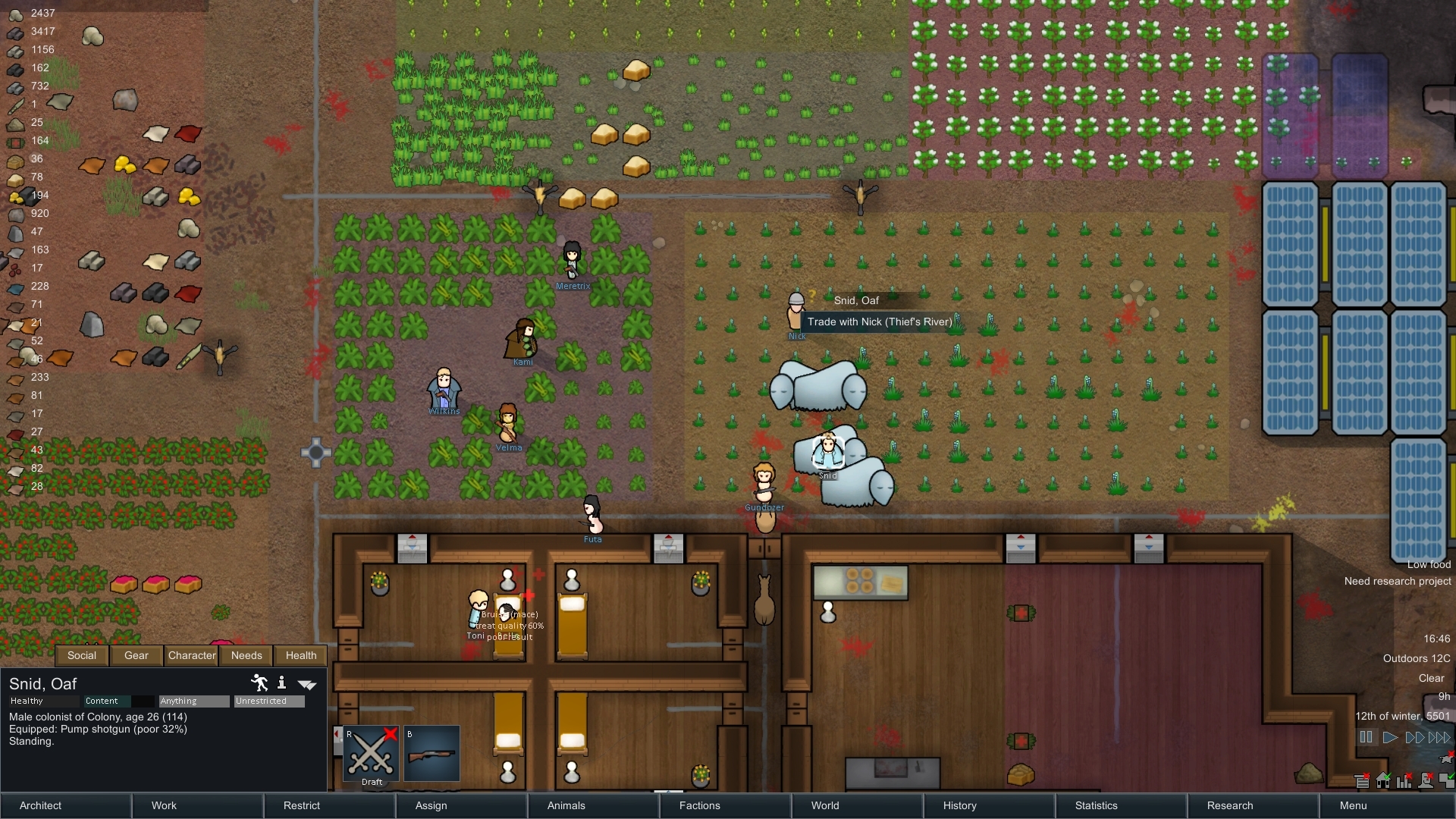The height and width of the screenshot is (819, 1456).
Task: Draft Snid for combat
Action: [x=372, y=754]
